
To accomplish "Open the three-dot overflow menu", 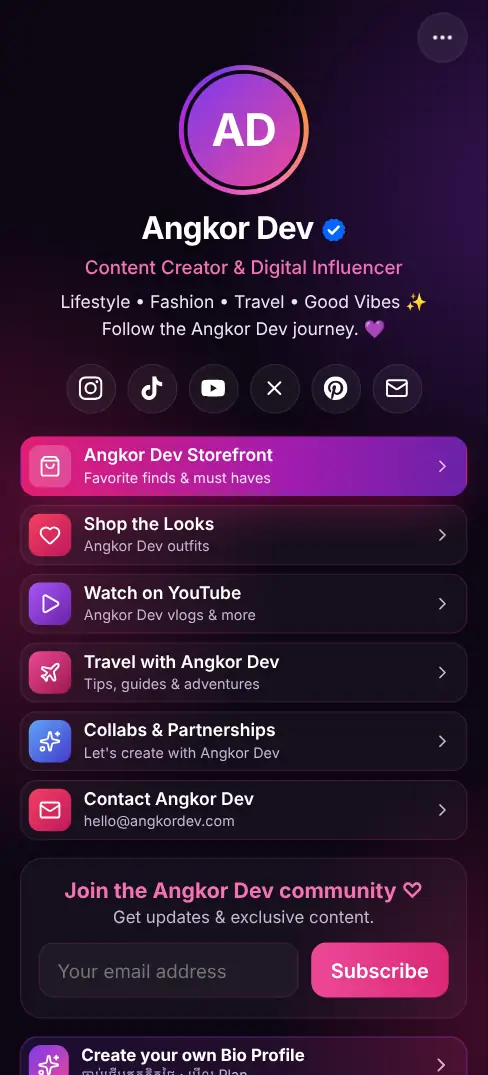I will (442, 38).
